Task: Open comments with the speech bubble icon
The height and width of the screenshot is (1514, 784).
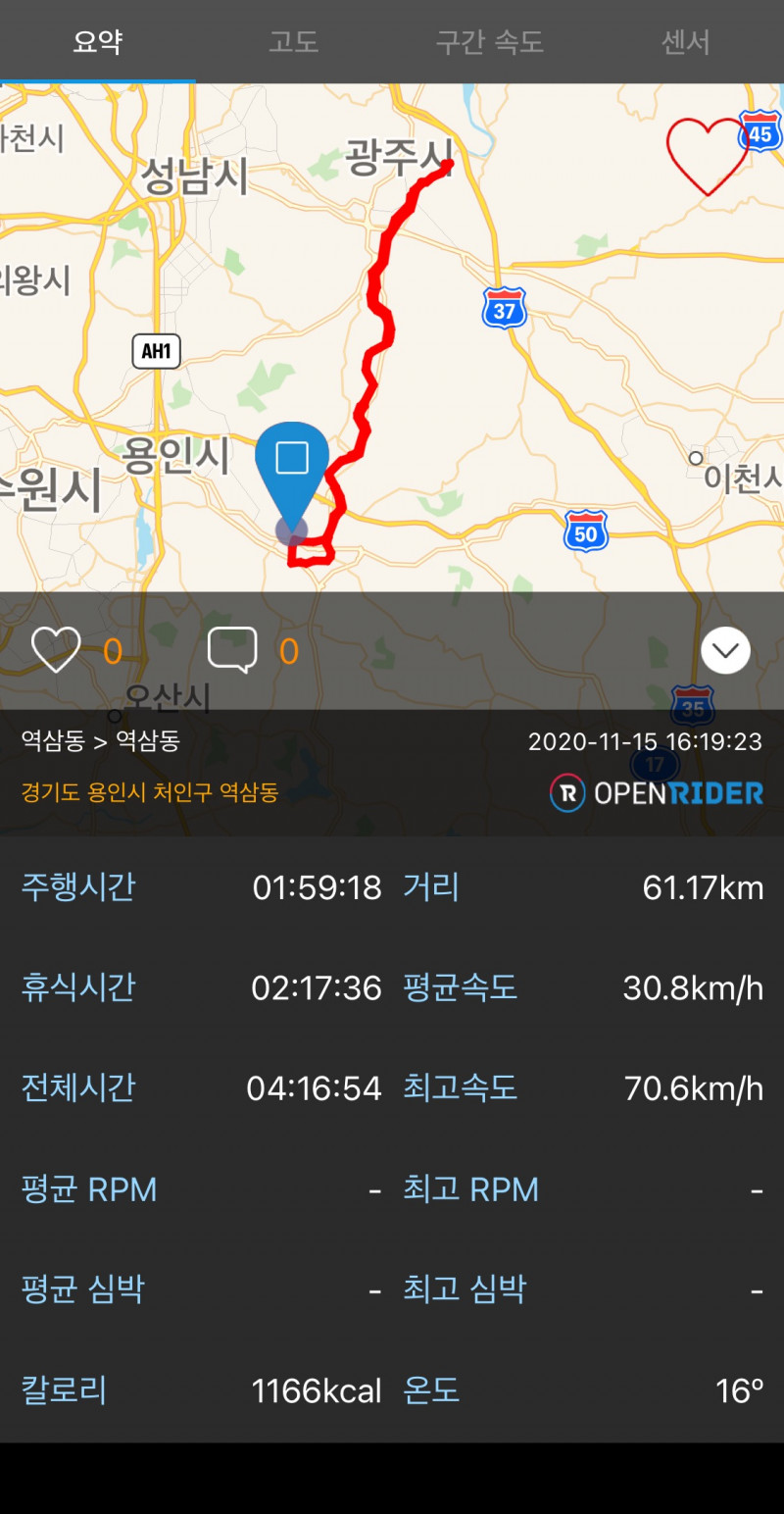Action: (x=233, y=650)
